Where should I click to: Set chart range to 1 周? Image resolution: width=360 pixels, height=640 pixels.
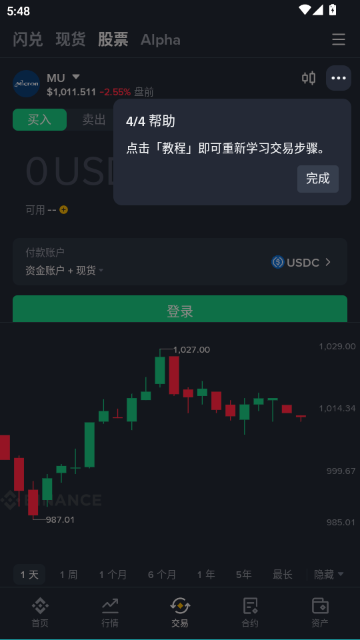69,575
